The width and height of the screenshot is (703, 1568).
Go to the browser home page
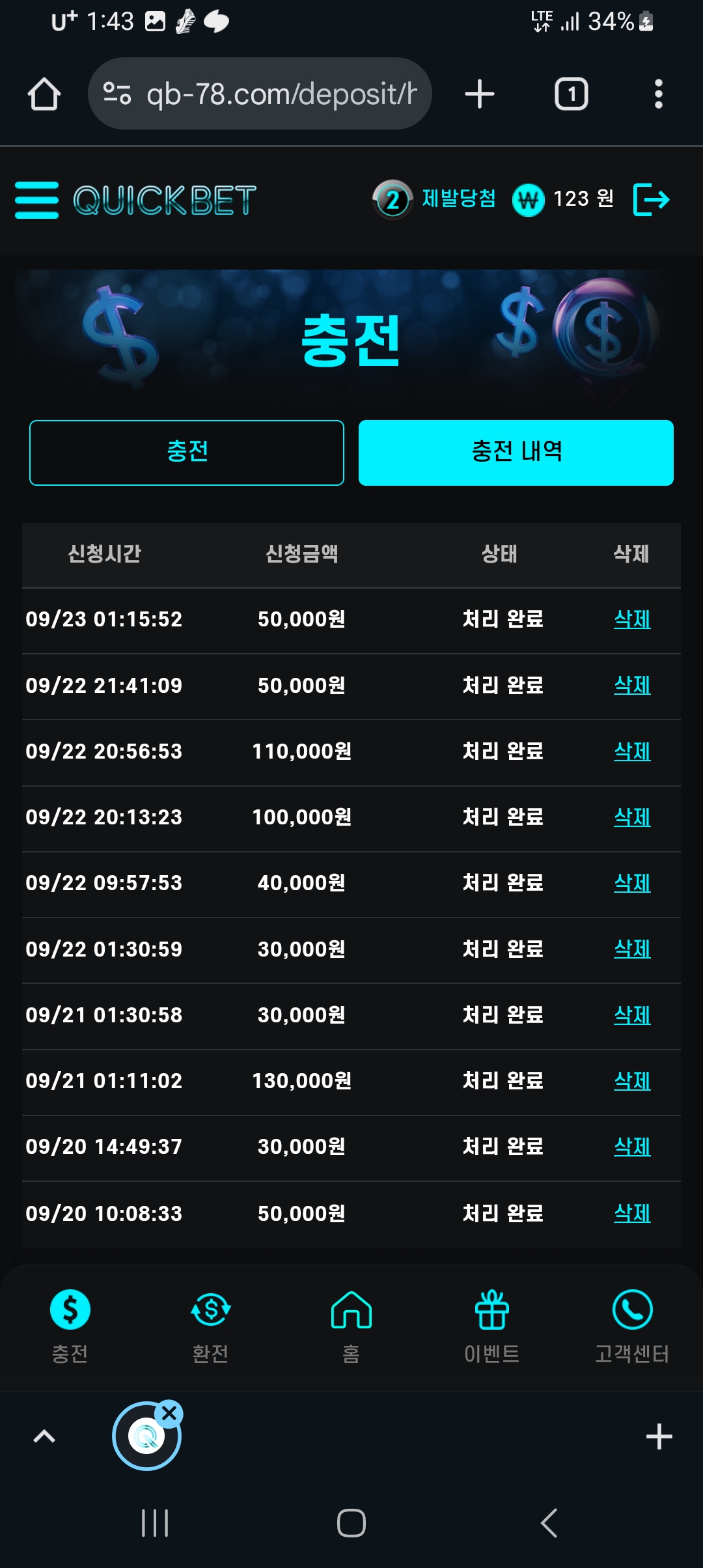pyautogui.click(x=44, y=94)
